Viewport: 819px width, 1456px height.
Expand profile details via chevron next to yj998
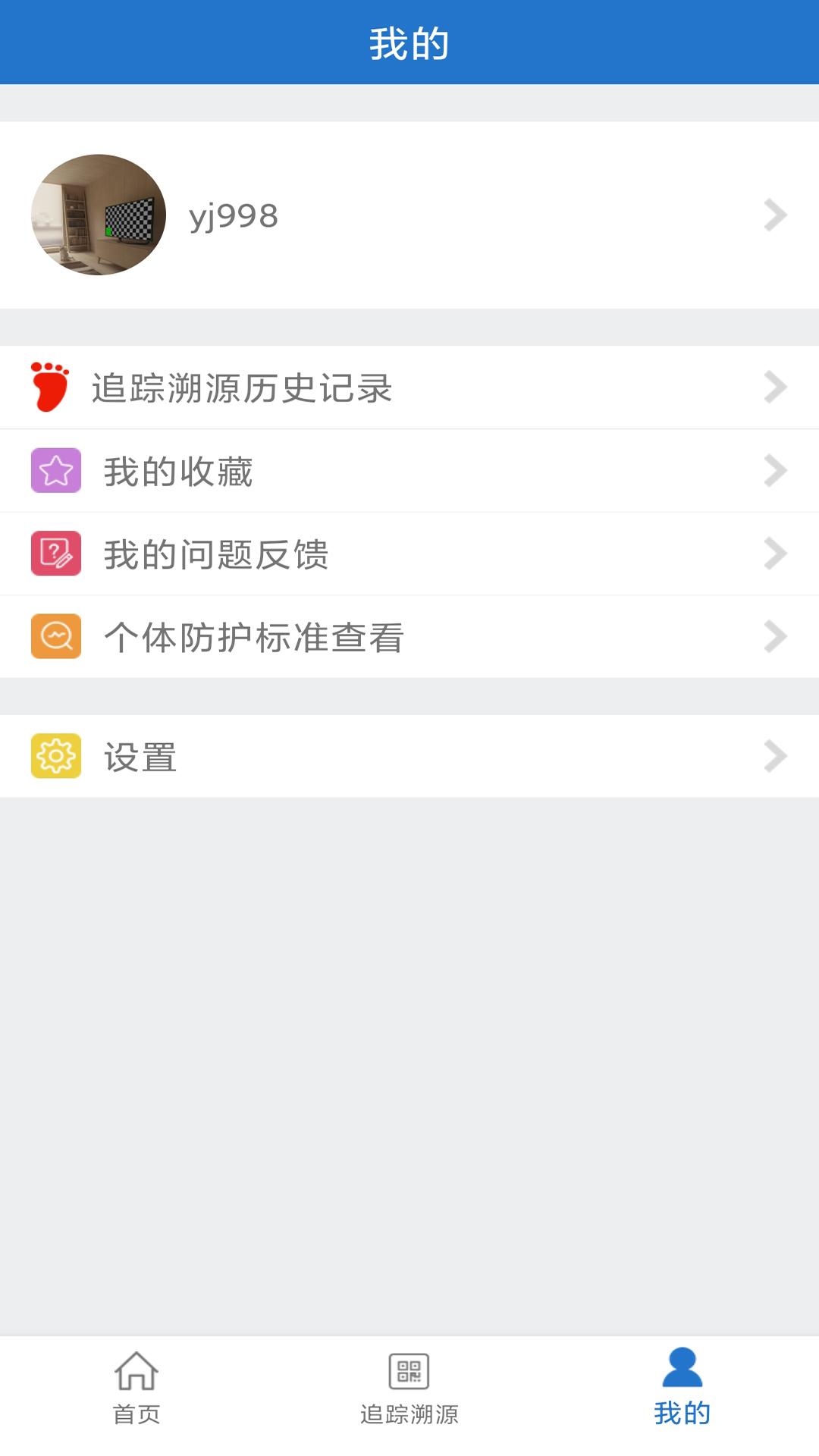click(775, 215)
